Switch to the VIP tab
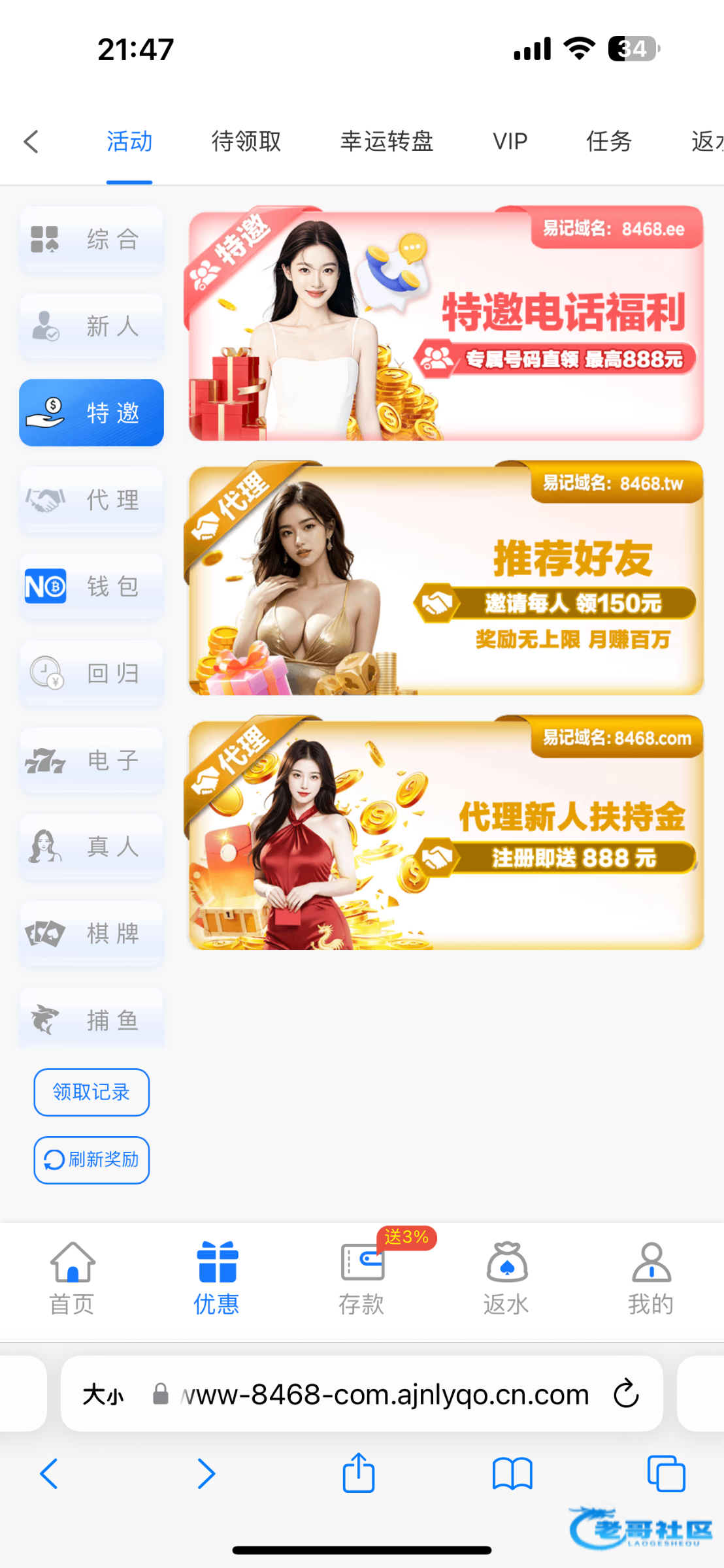The height and width of the screenshot is (1568, 724). coord(510,141)
